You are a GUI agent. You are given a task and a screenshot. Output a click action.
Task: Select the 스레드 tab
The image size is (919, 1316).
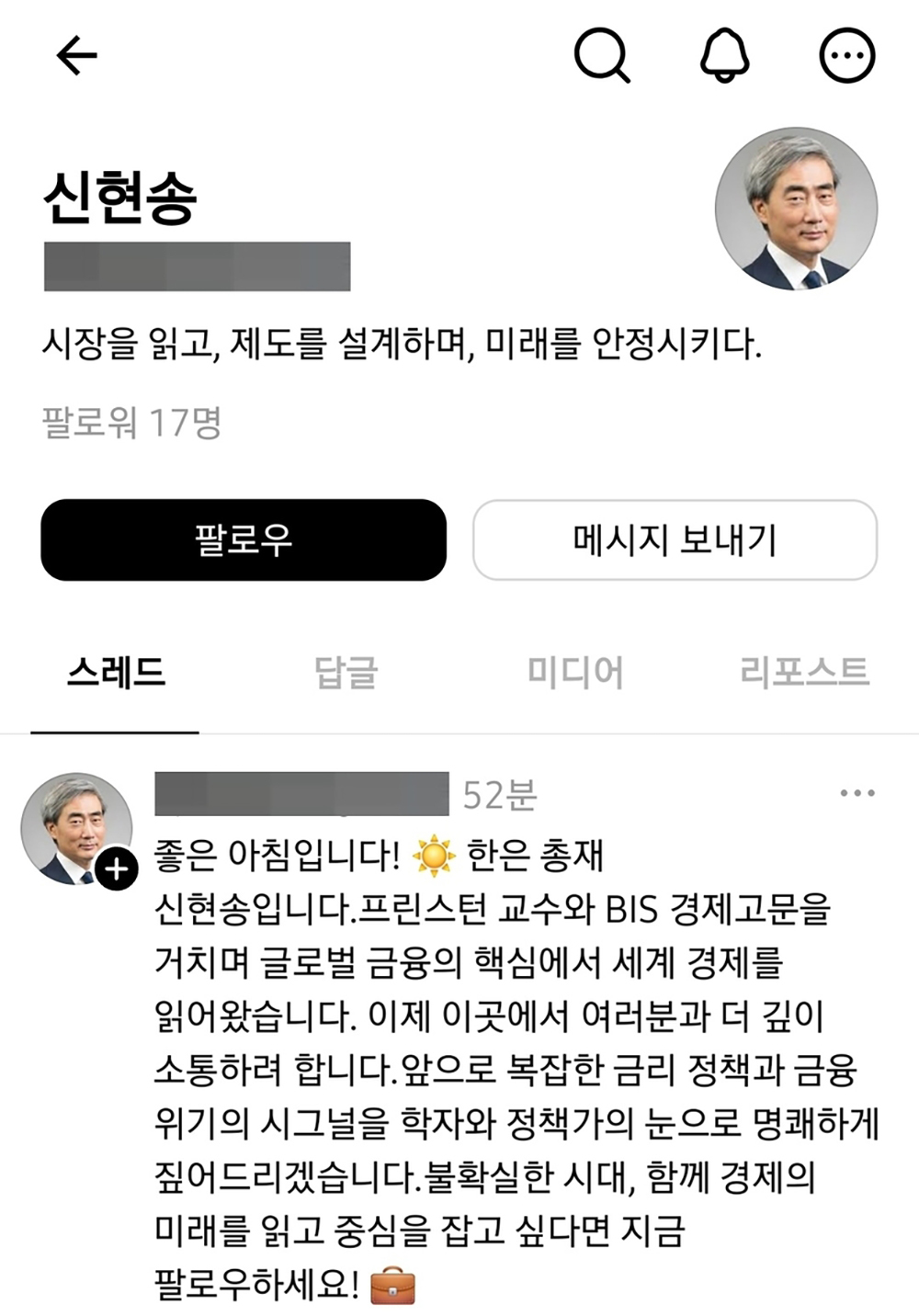tap(116, 673)
